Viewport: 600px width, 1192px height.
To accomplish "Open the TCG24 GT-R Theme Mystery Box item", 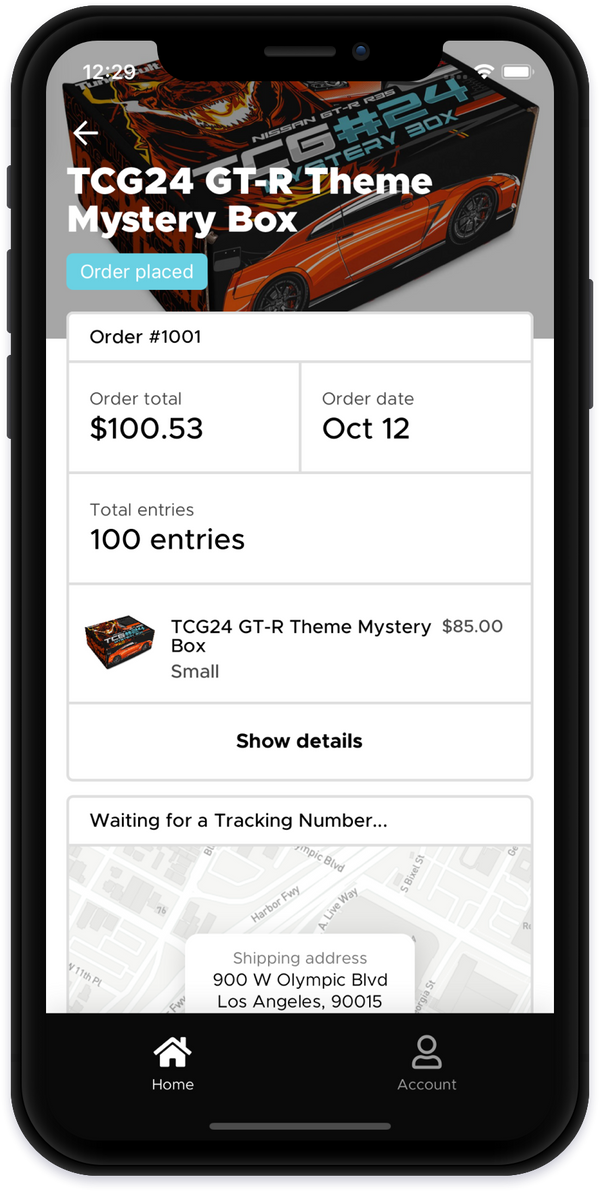I will tap(299, 645).
